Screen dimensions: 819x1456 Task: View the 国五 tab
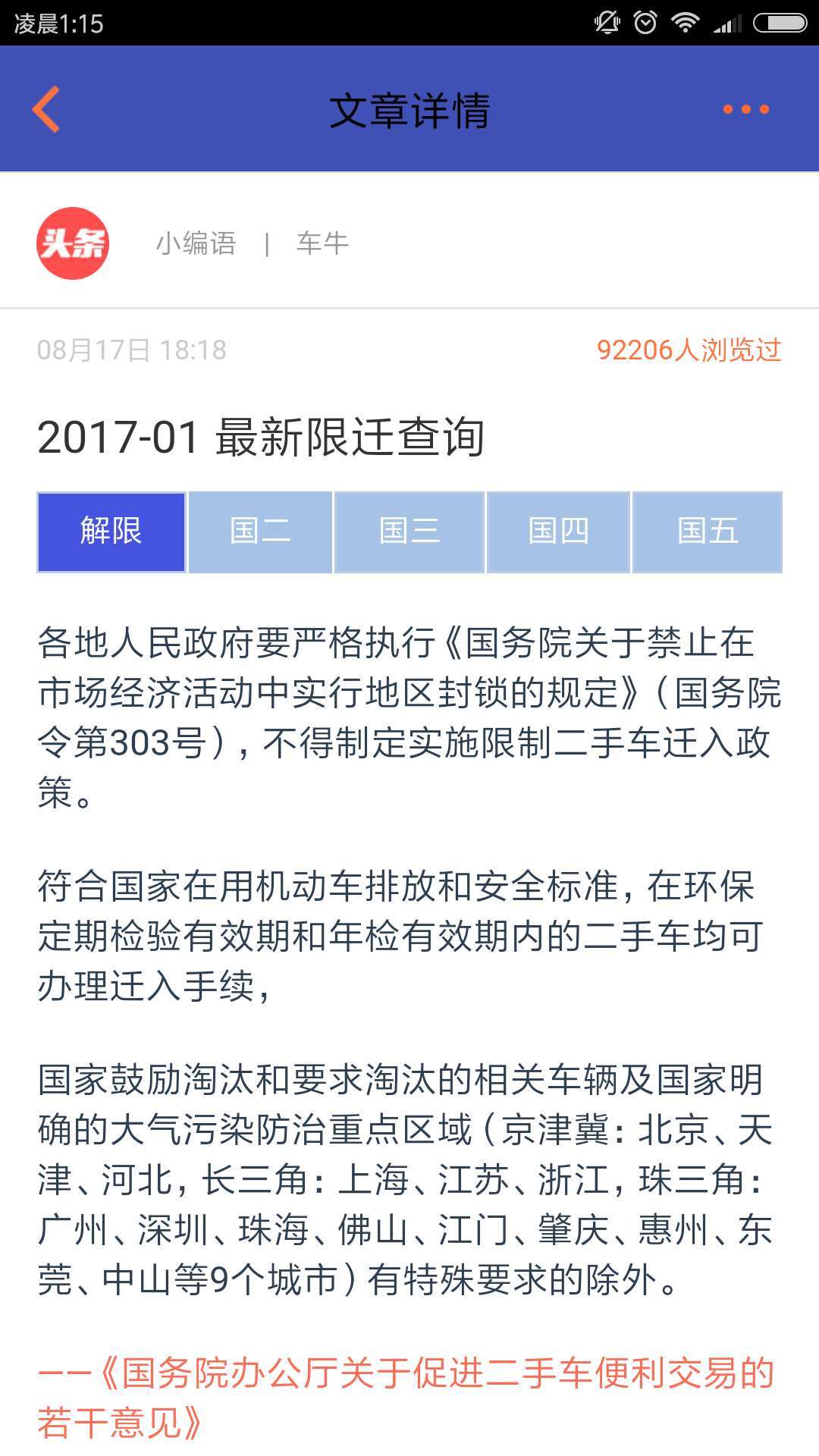click(707, 532)
